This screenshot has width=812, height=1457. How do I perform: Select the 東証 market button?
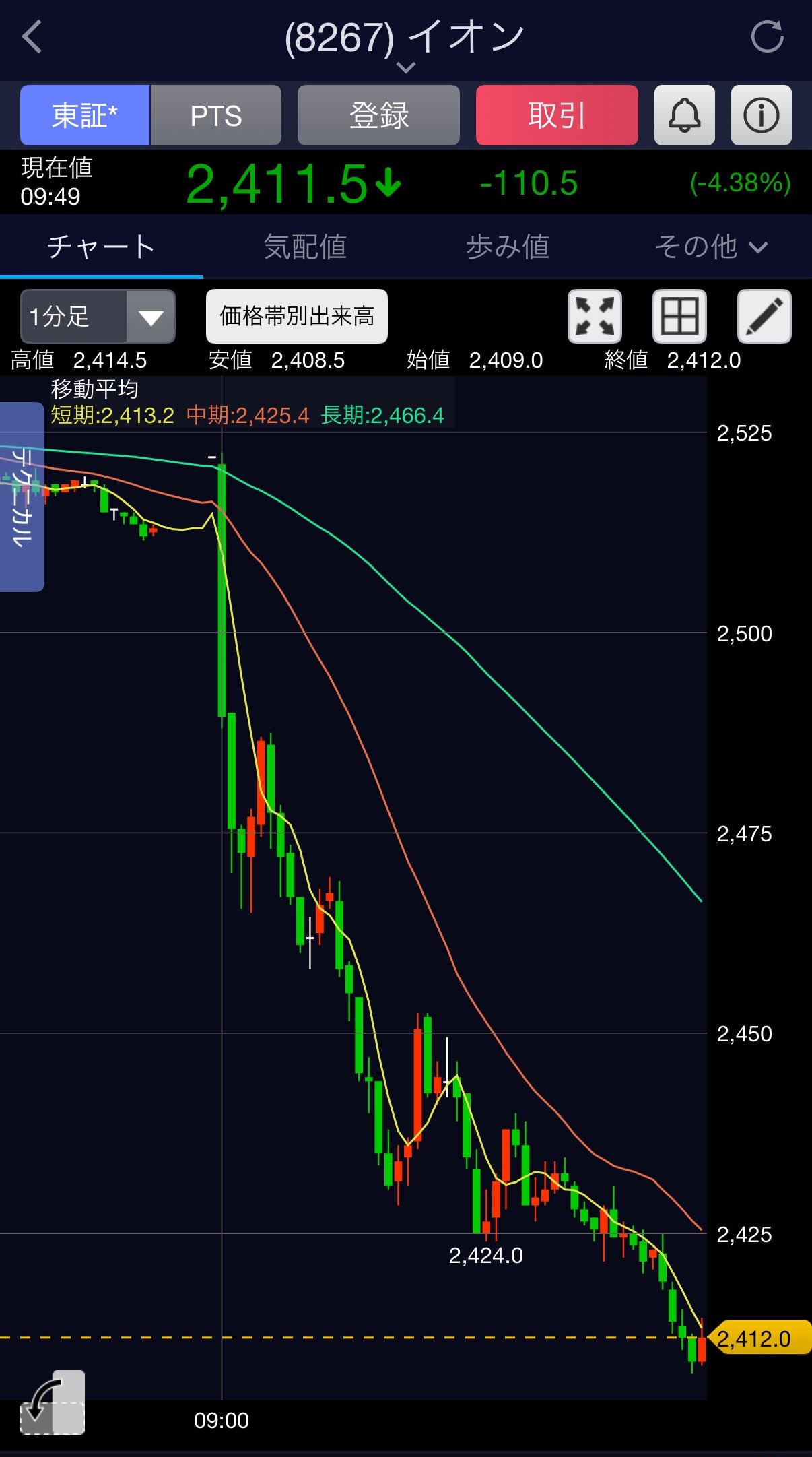click(85, 115)
